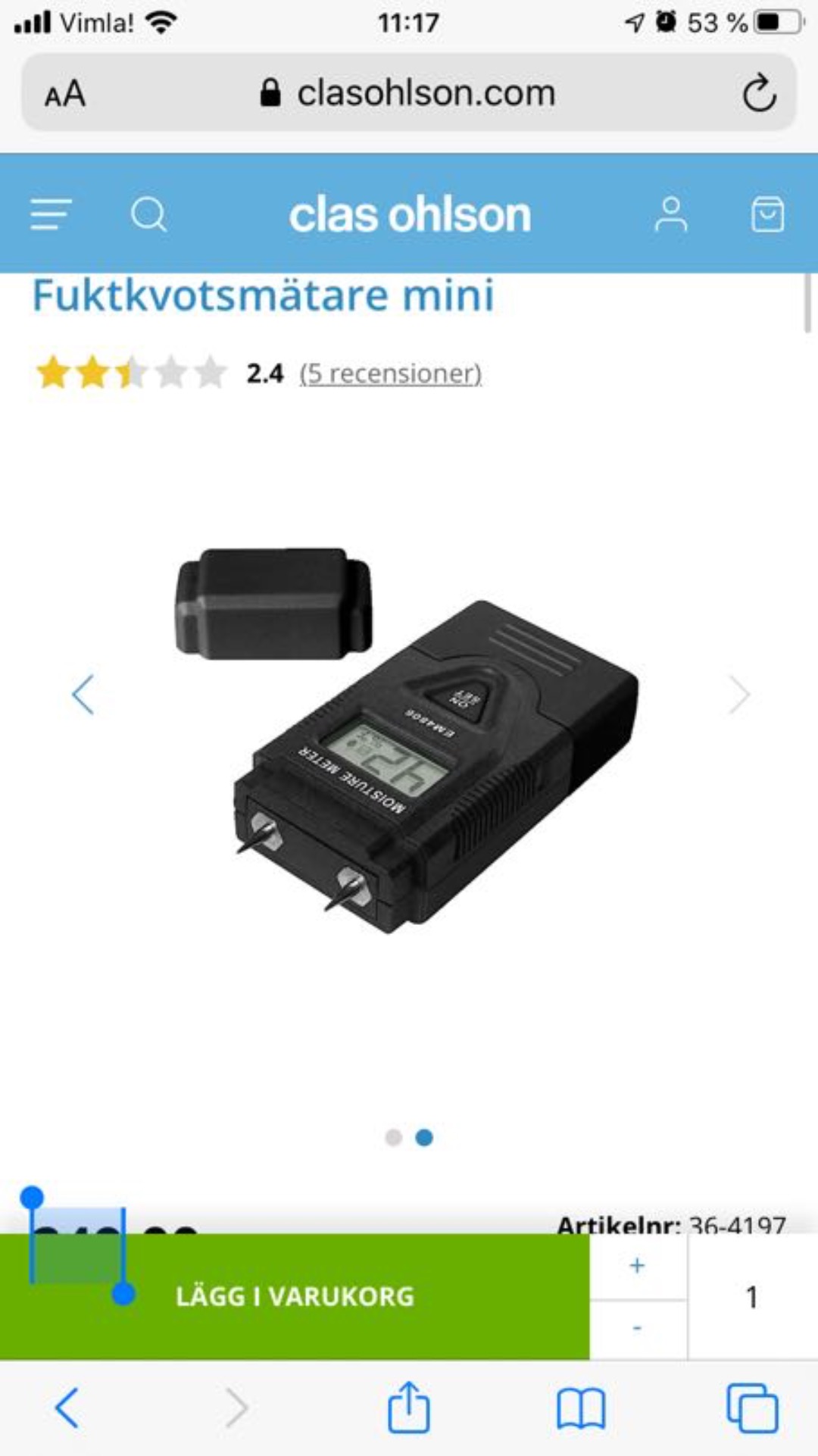The width and height of the screenshot is (818, 1456).
Task: Edit the quantity field
Action: coord(751,1296)
